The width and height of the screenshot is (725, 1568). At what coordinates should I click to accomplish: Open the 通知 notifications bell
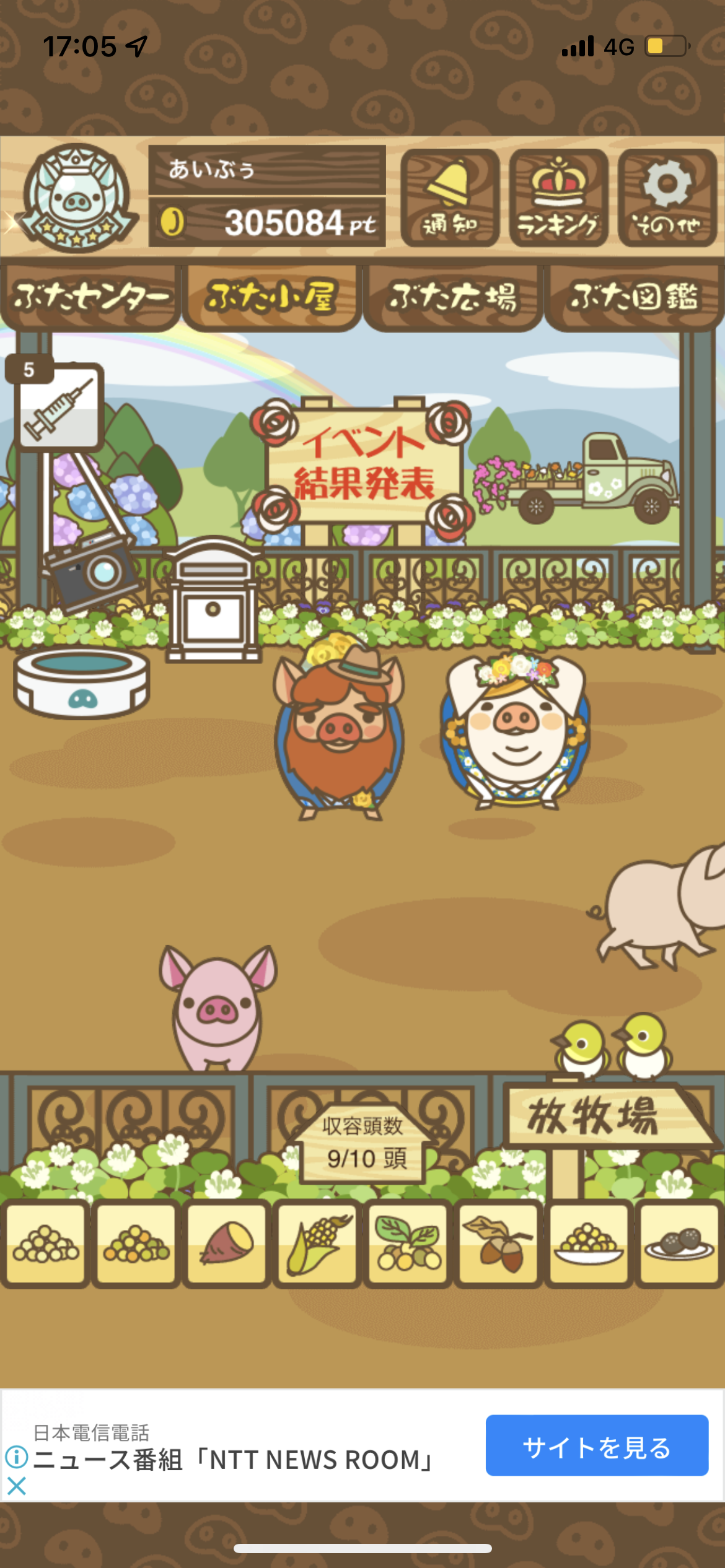[450, 198]
